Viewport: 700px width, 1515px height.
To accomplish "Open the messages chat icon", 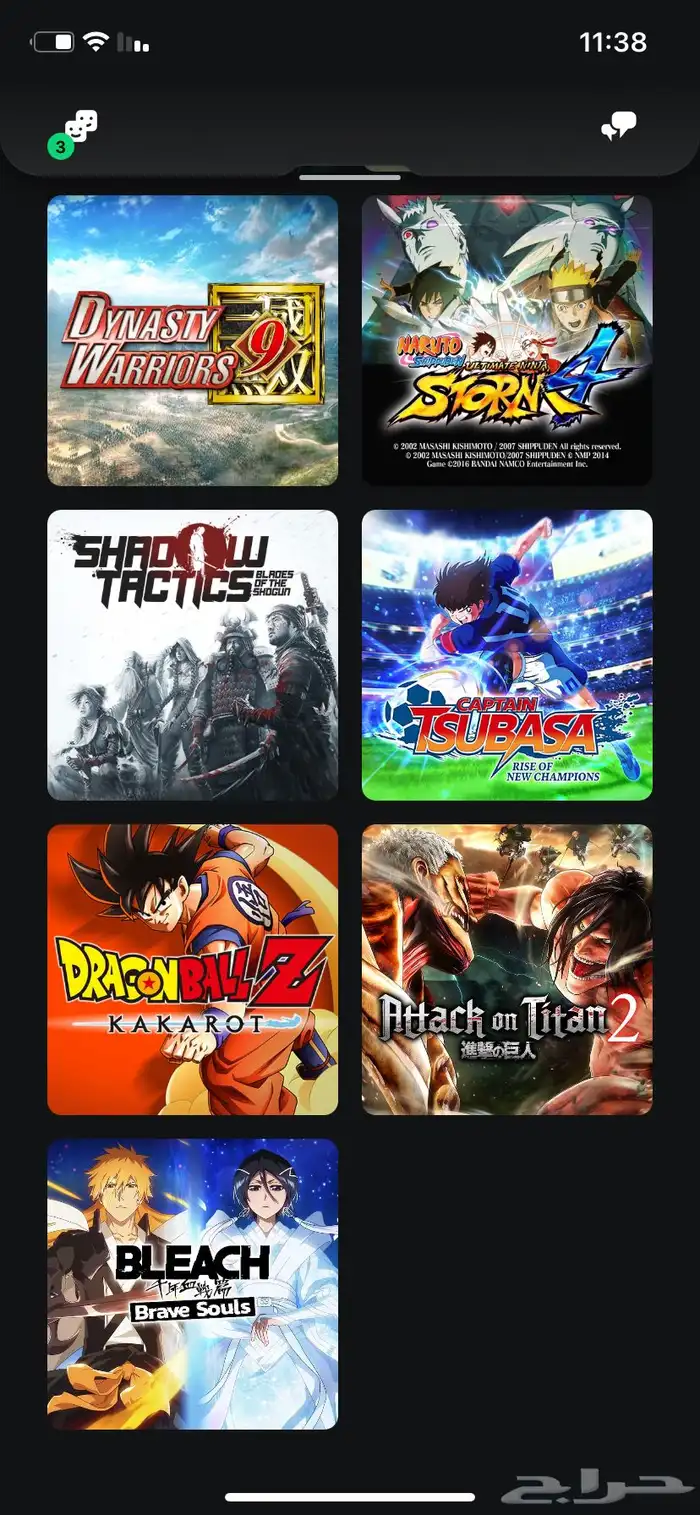I will (618, 127).
